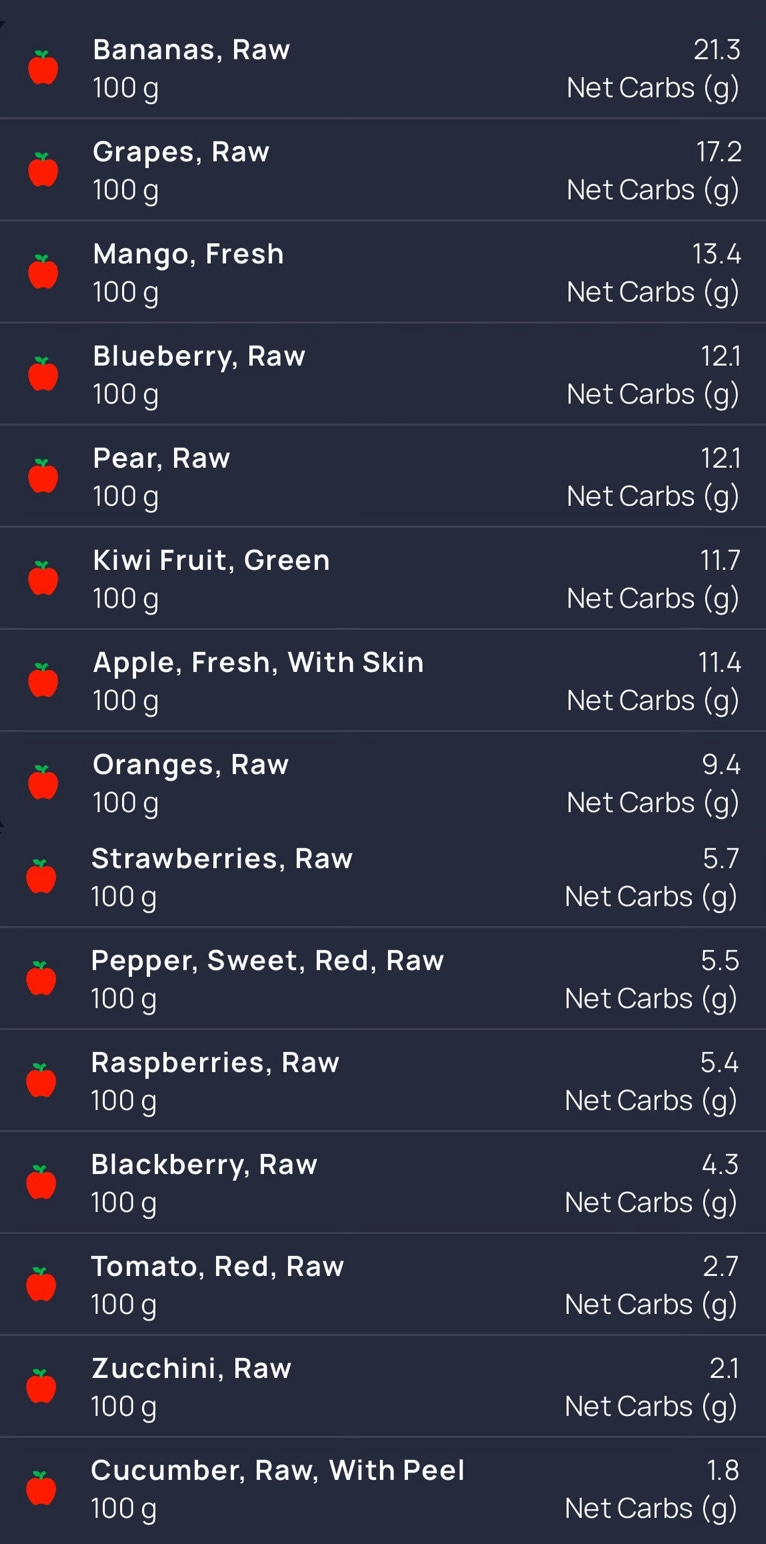Select the Raspberries, Raw entry

(x=383, y=1080)
